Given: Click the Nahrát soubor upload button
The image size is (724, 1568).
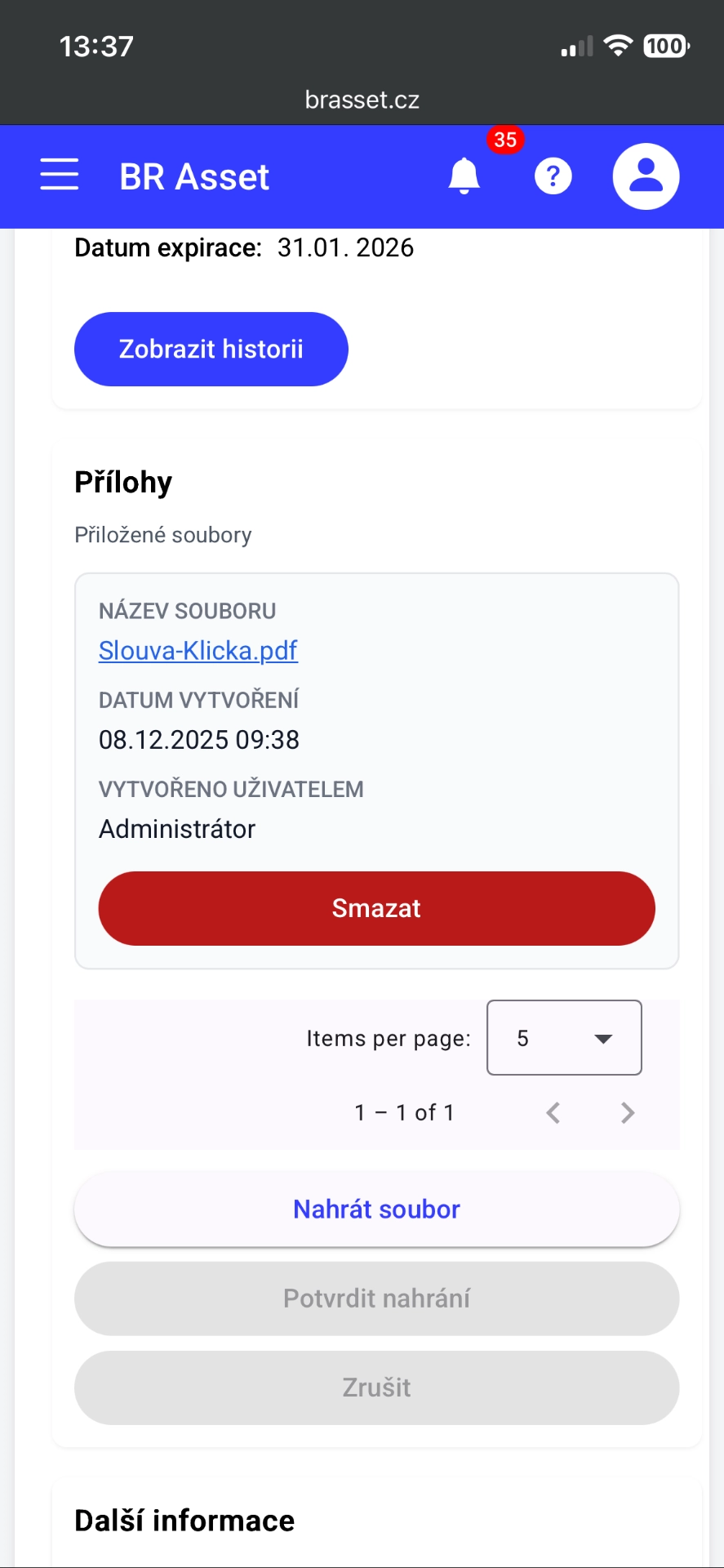Looking at the screenshot, I should 376,1209.
